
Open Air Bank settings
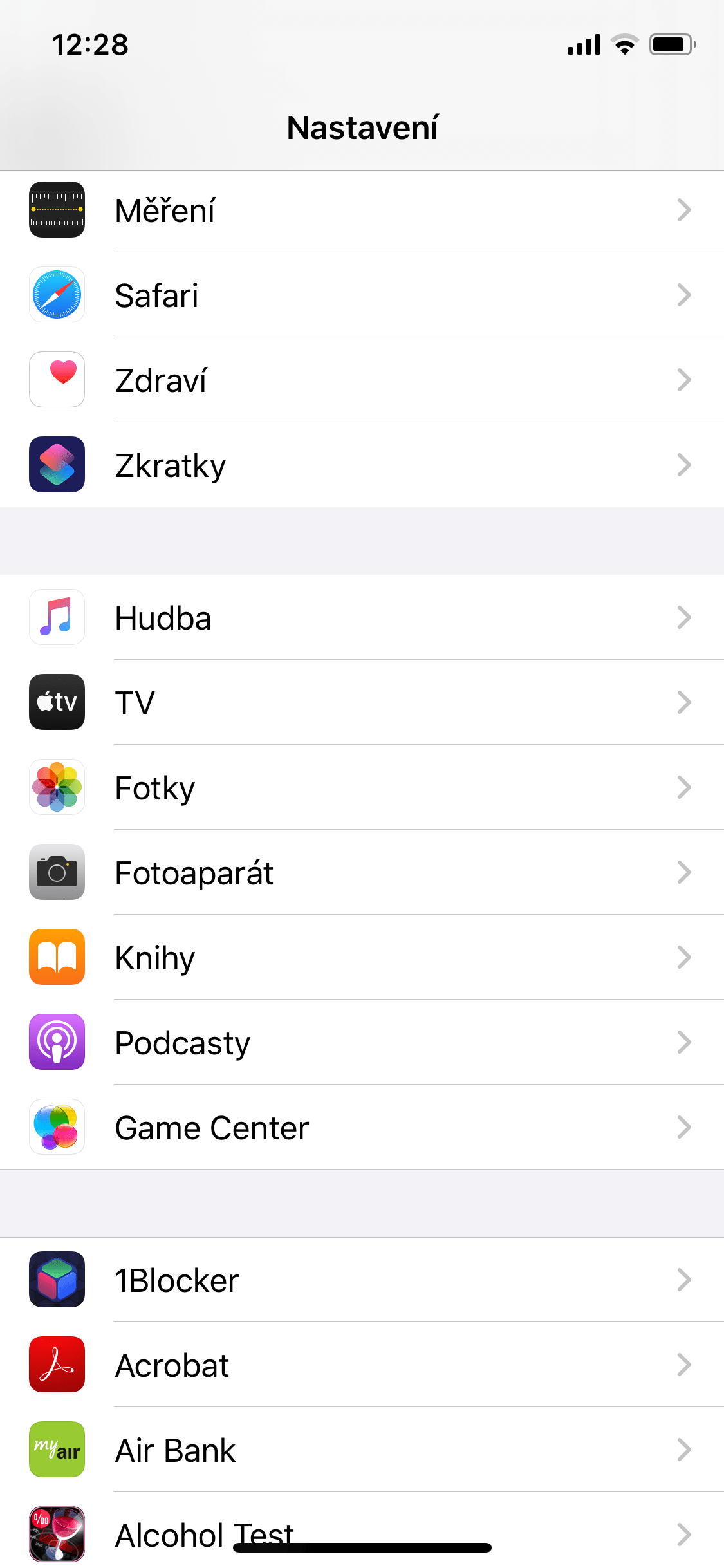coord(360,1450)
